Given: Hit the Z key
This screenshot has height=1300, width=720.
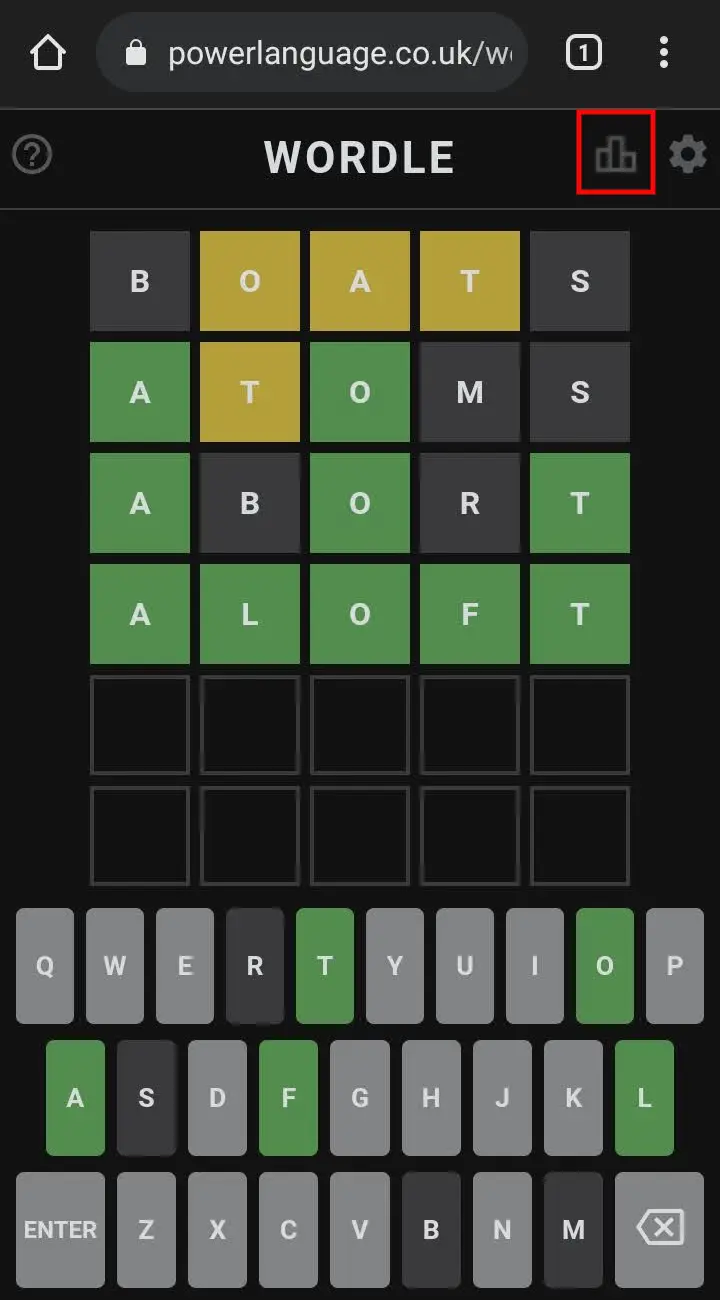Looking at the screenshot, I should click(146, 1230).
